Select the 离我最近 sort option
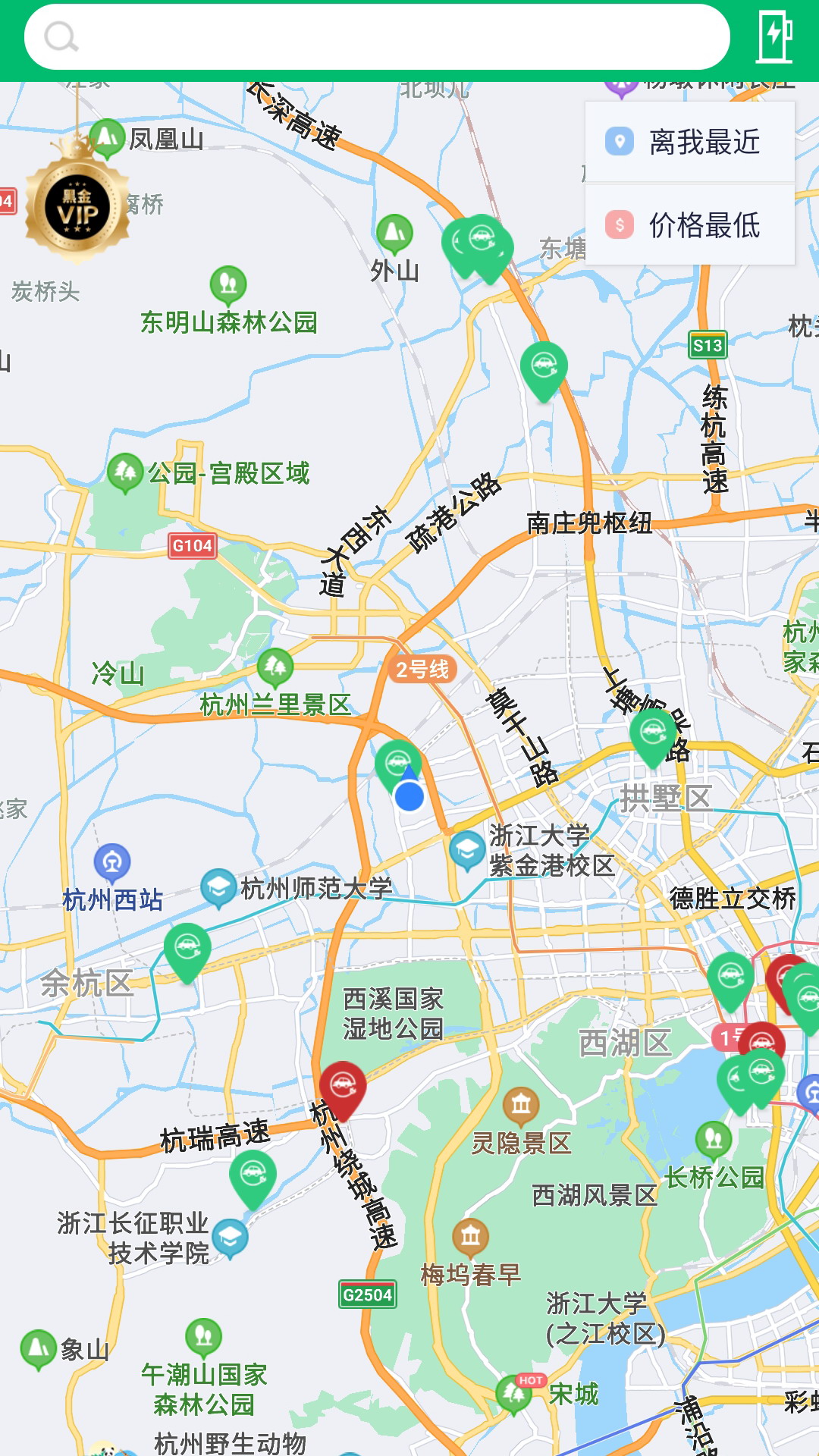Screen dimensions: 819x1456 pos(690,142)
